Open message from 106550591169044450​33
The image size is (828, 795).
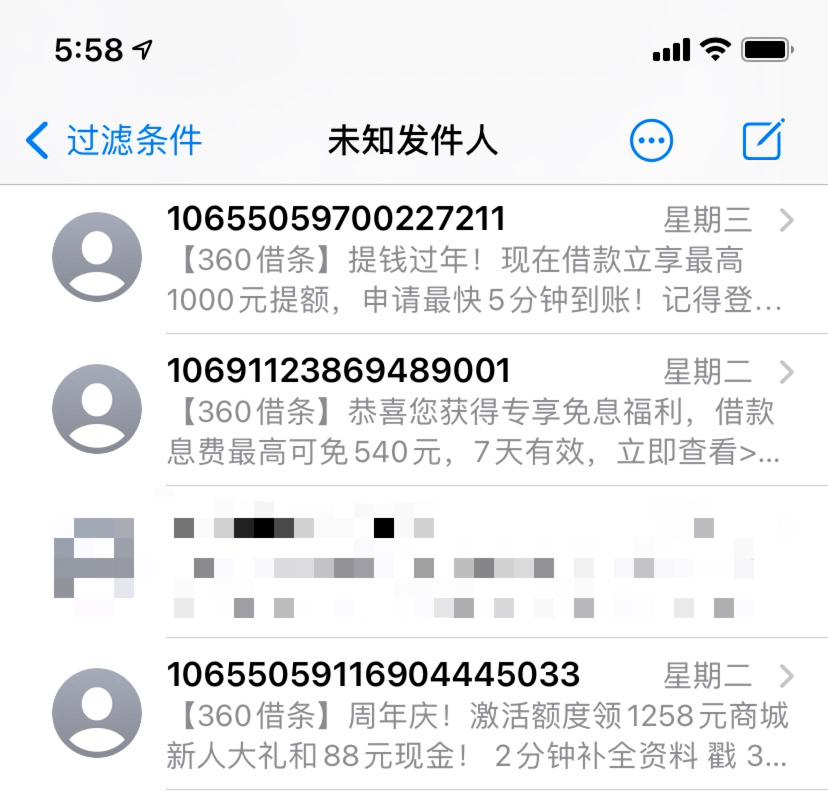pos(470,714)
